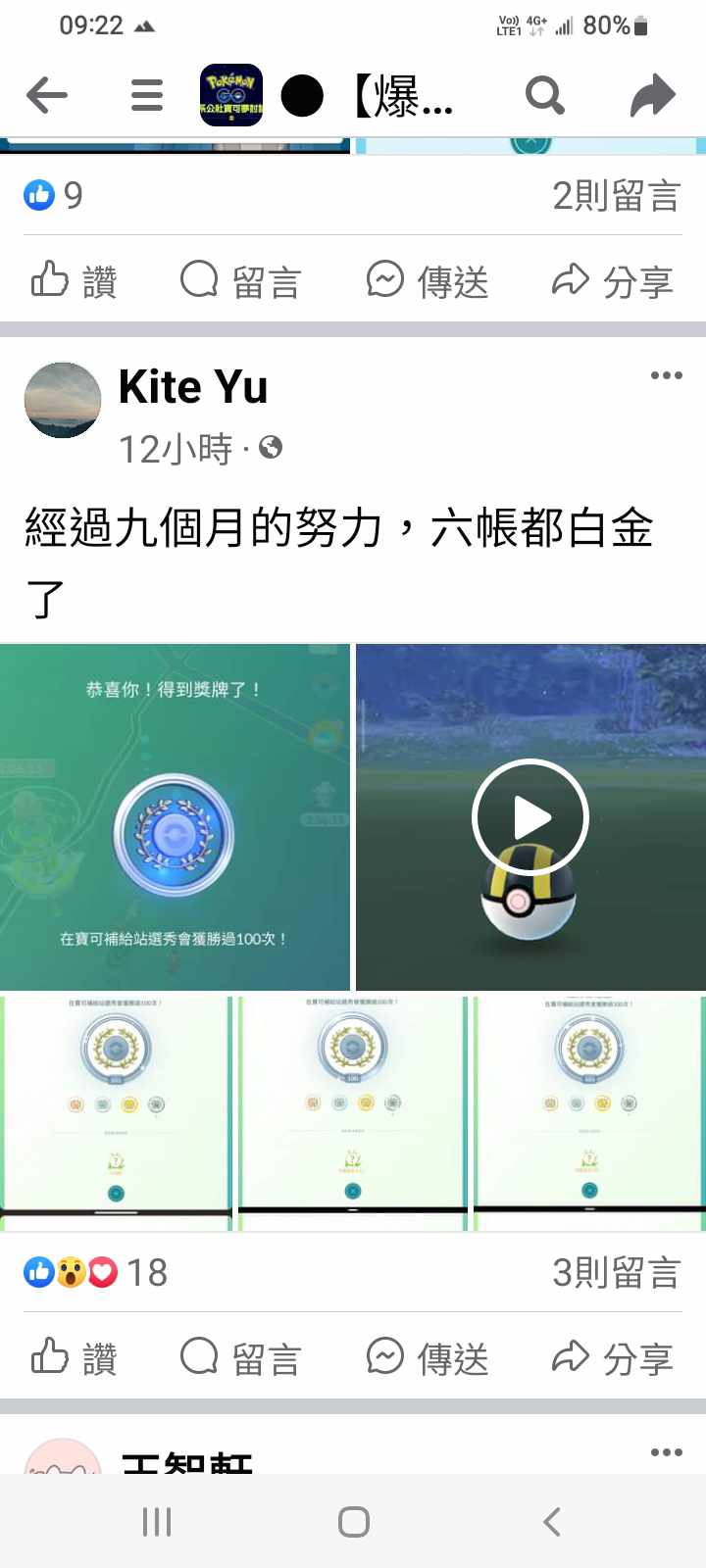Open Kite Yu's profile
The width and height of the screenshot is (706, 1568).
[193, 387]
